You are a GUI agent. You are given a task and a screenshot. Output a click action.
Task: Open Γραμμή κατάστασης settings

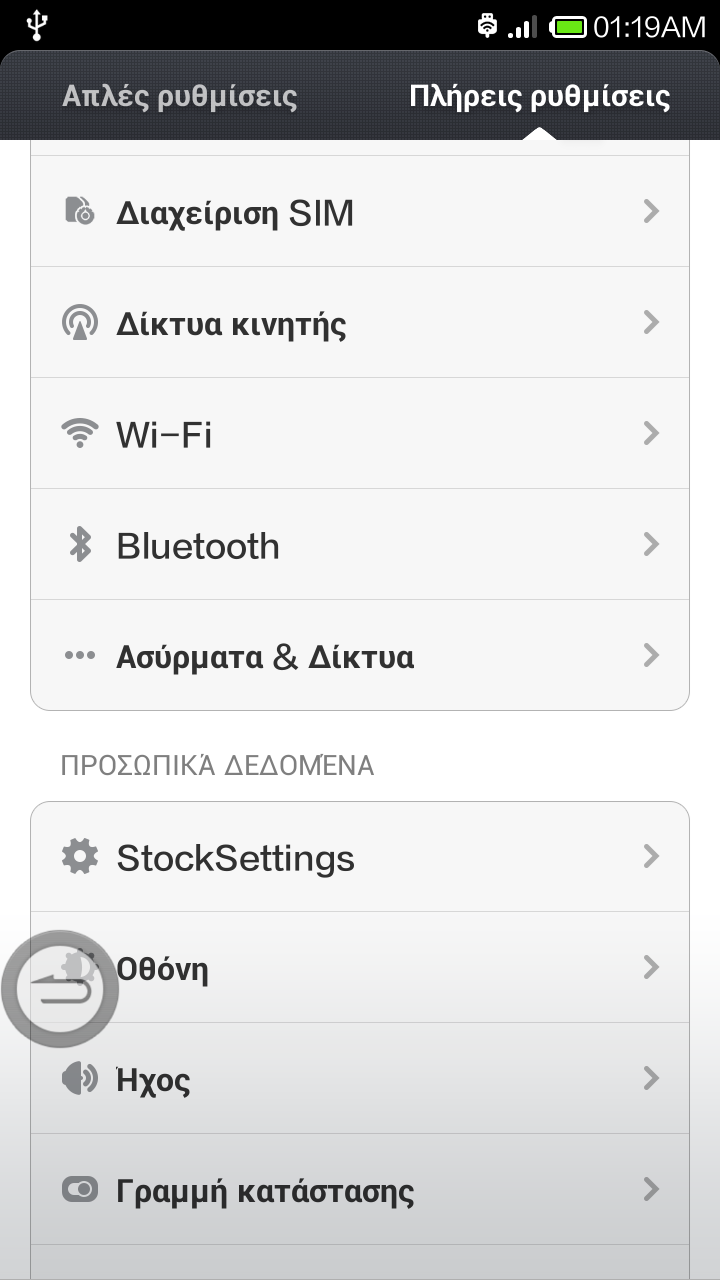coord(360,1190)
